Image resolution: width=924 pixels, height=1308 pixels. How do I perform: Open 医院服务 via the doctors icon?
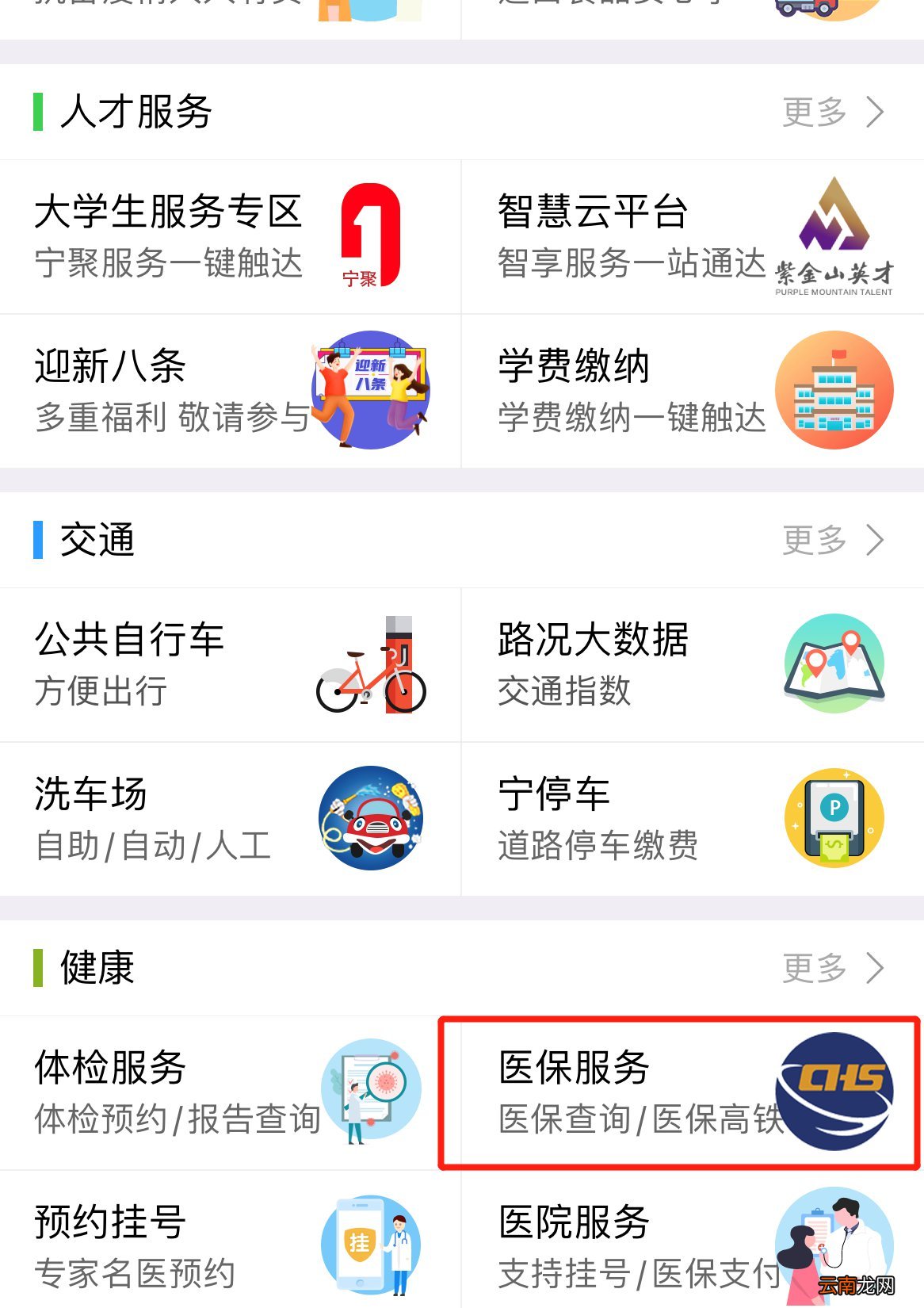[834, 1245]
